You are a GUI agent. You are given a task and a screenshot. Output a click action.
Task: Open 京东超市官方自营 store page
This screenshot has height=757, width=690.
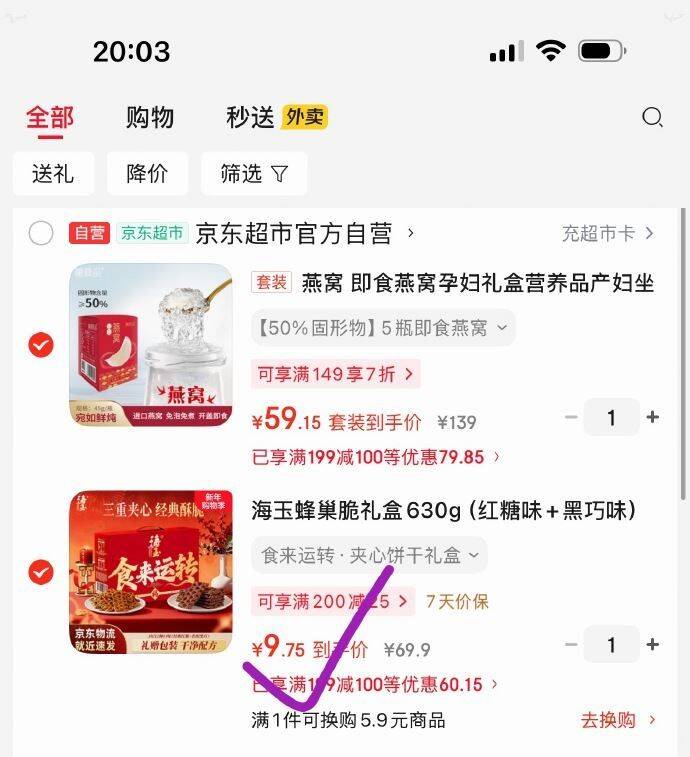click(300, 234)
